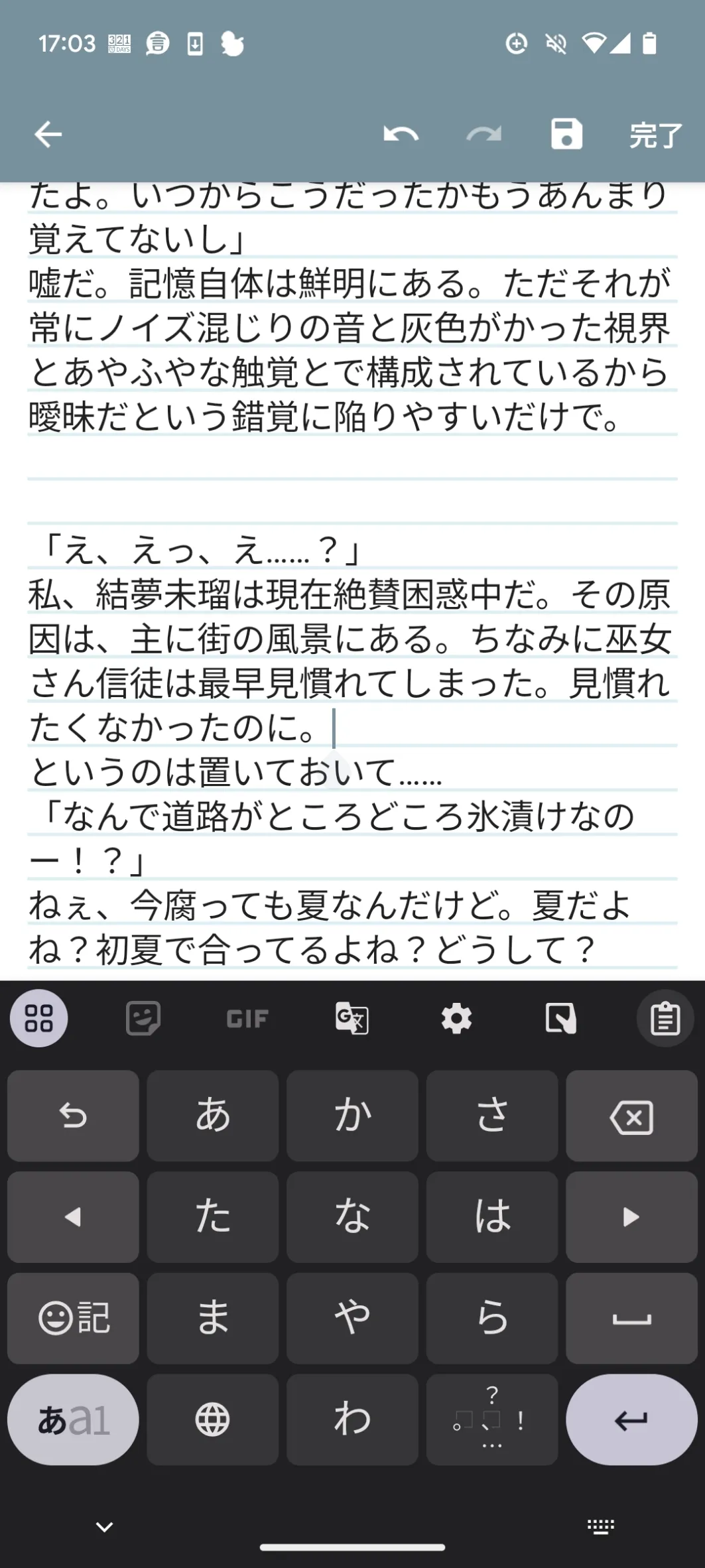Open keyboard settings gear
This screenshot has width=705, height=1568.
(456, 1018)
